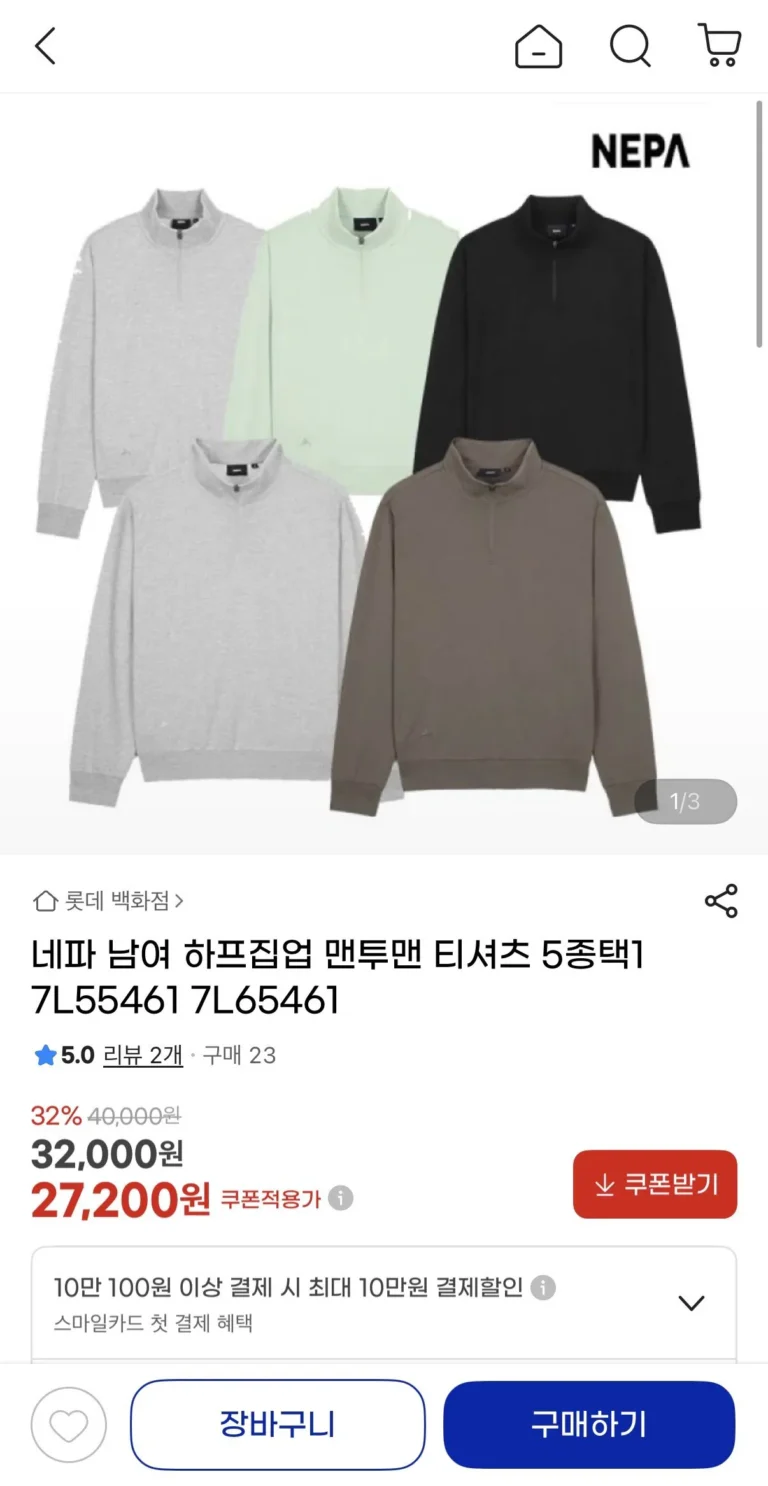Open the shopping cart
768x1486 pixels.
click(719, 46)
